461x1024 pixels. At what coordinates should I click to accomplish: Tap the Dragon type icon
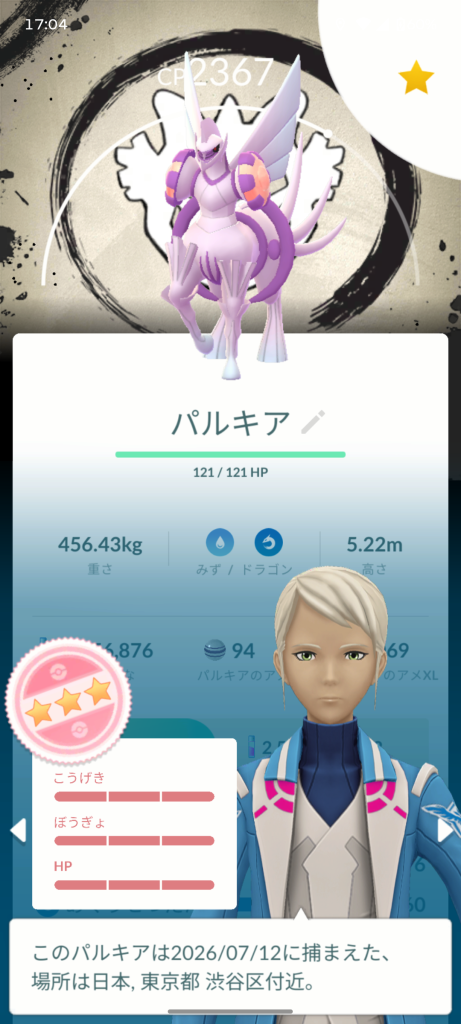coord(268,543)
